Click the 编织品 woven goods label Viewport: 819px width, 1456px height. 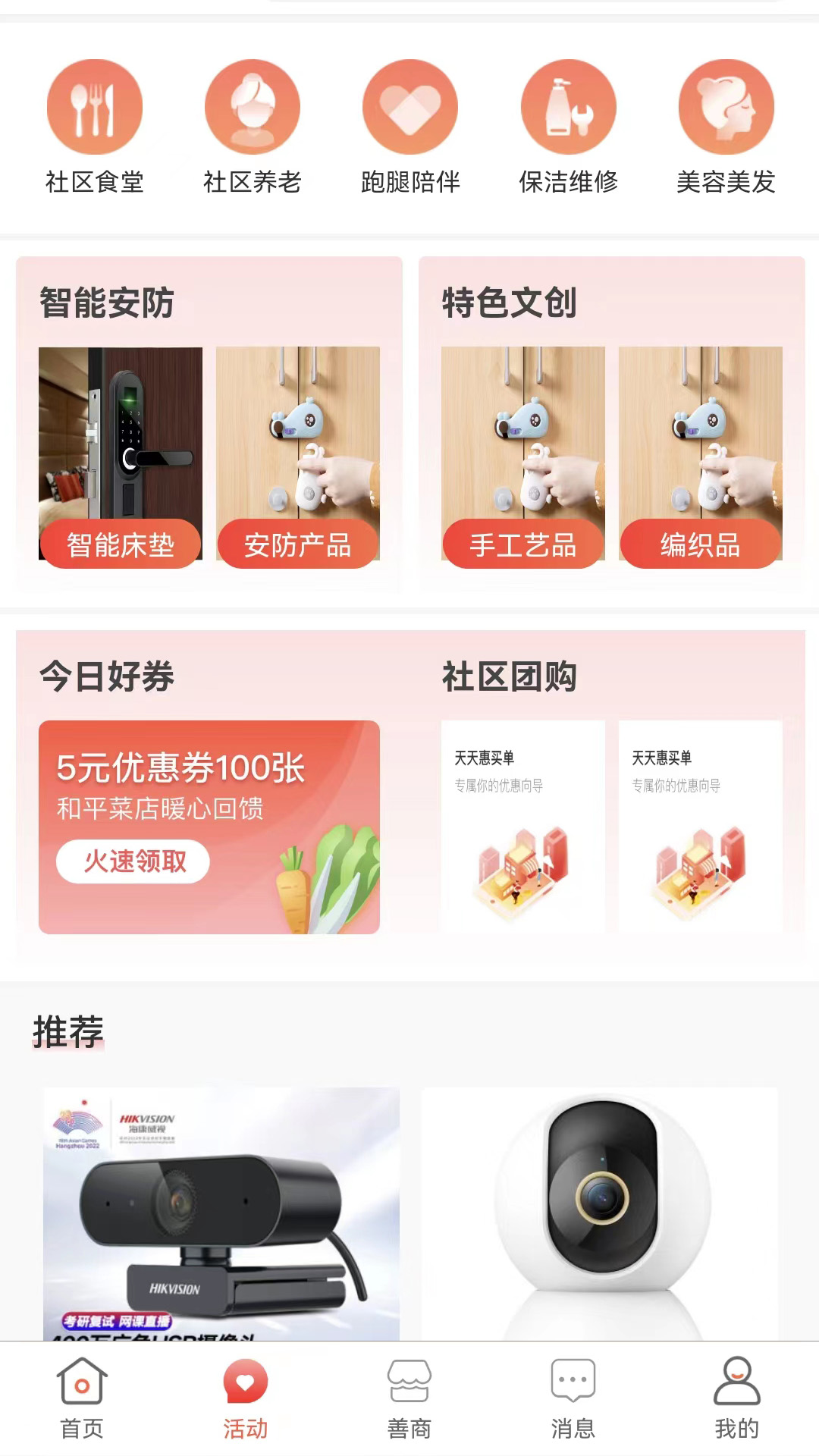pyautogui.click(x=699, y=543)
